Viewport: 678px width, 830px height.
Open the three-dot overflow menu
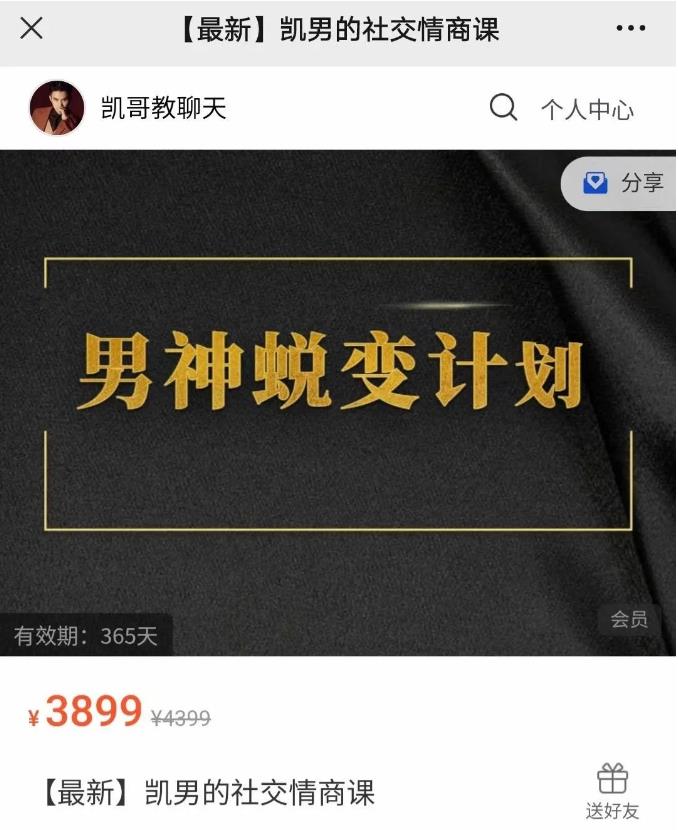(x=631, y=28)
